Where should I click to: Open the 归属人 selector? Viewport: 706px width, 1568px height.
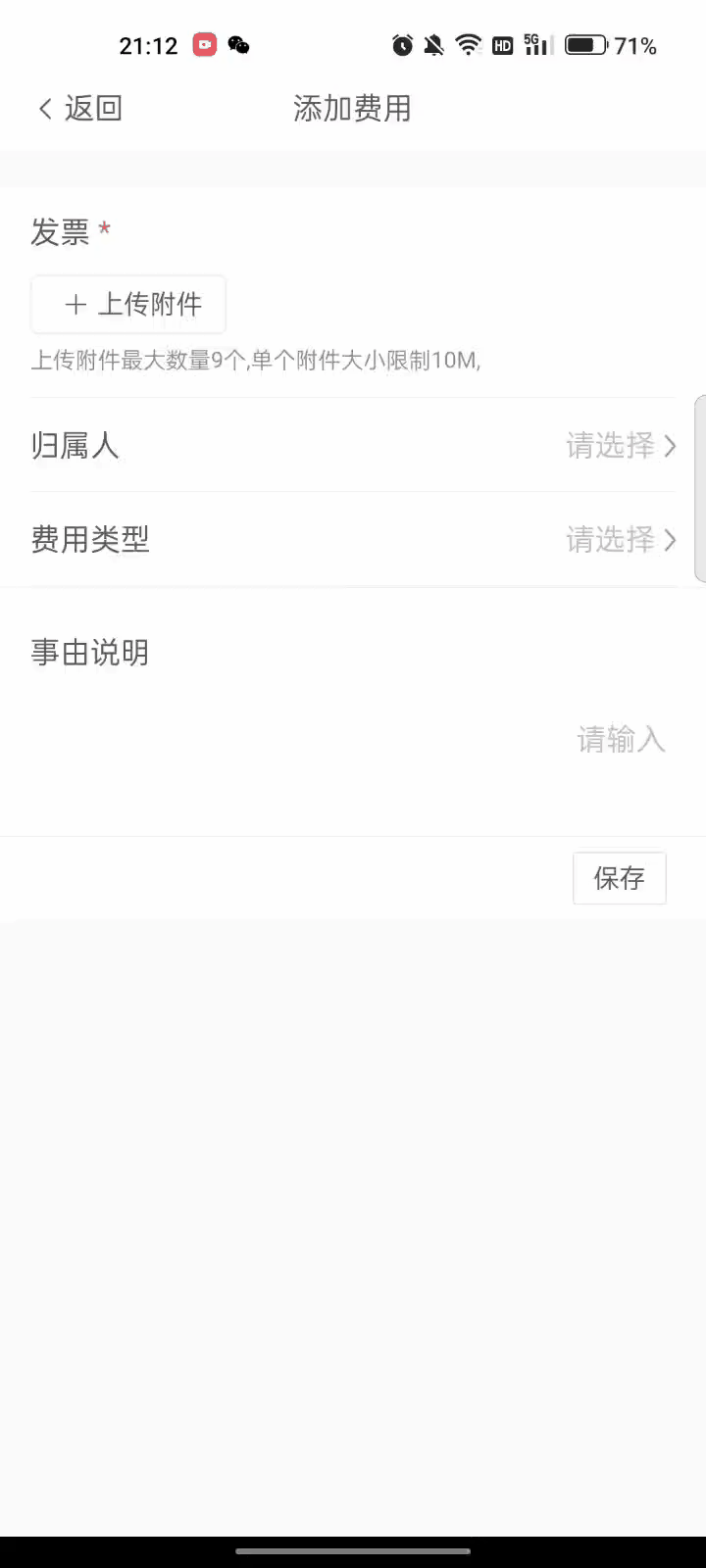click(x=620, y=446)
